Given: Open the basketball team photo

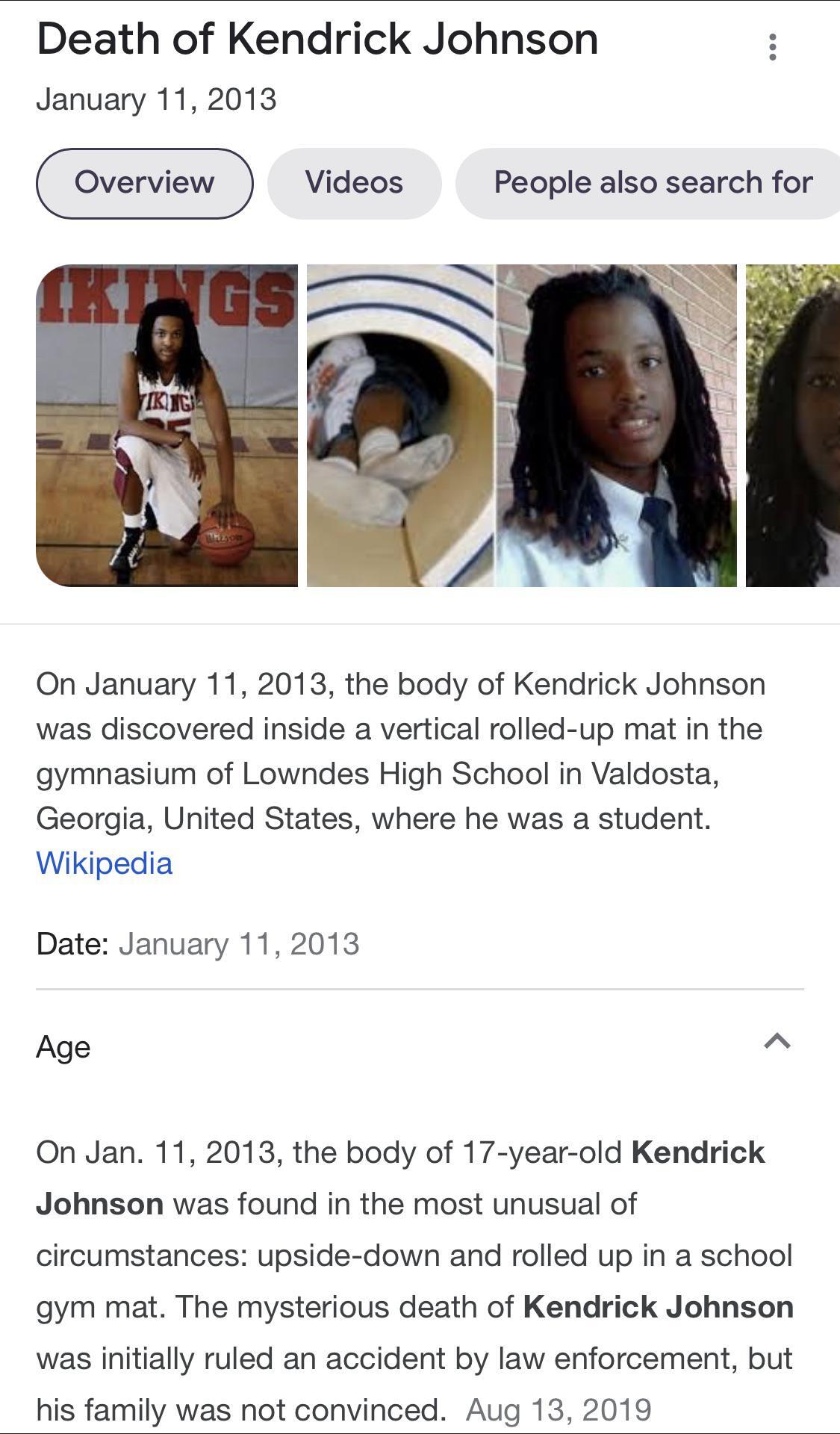Looking at the screenshot, I should [x=167, y=425].
